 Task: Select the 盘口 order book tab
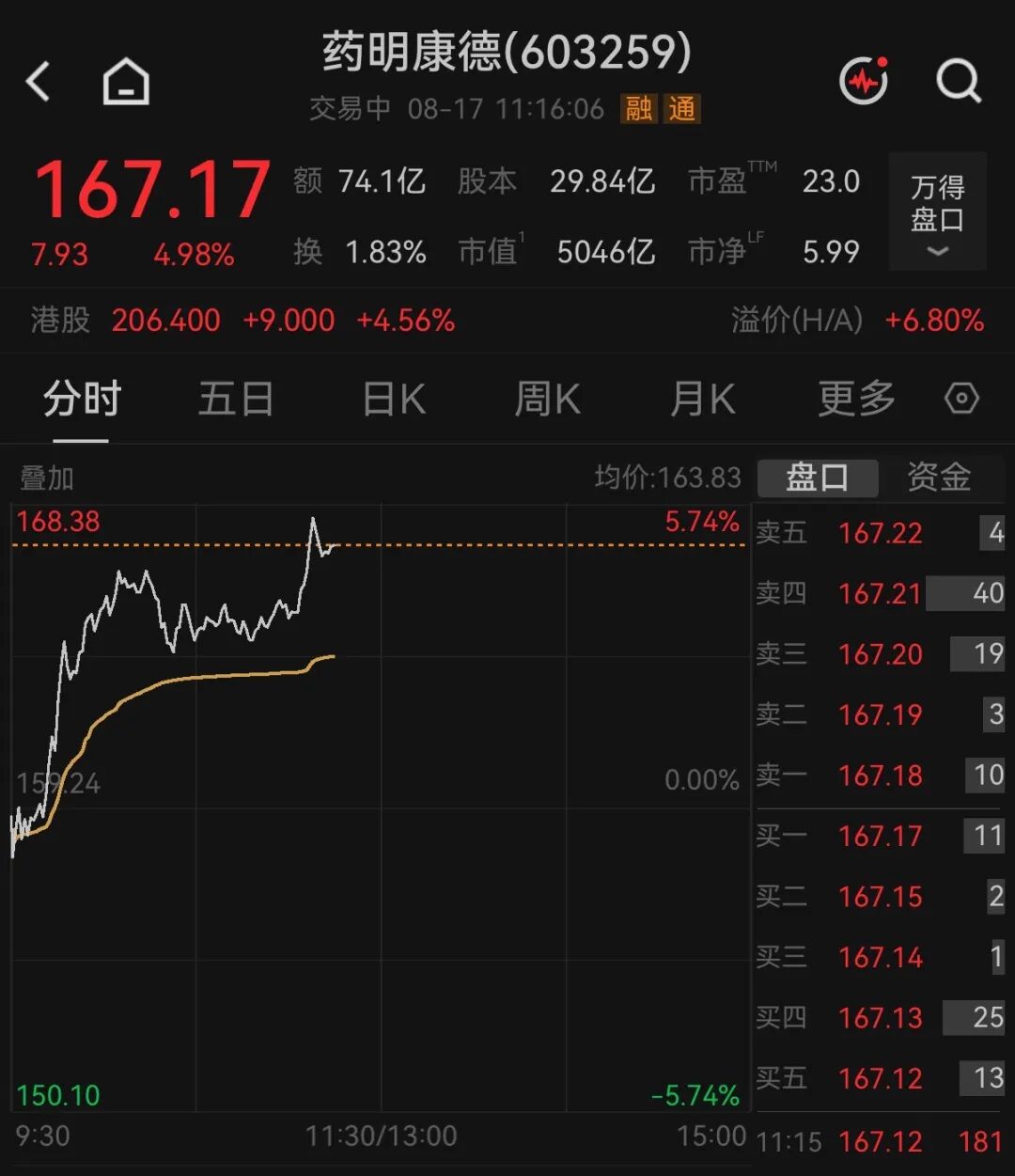coord(818,478)
